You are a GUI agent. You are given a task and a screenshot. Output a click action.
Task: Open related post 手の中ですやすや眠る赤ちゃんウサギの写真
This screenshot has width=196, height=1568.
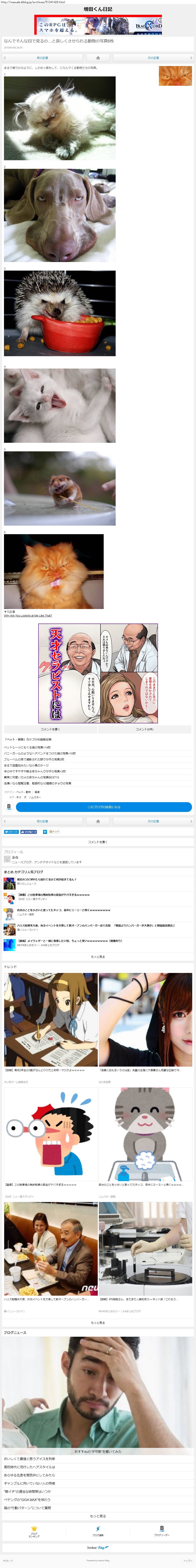click(35, 771)
